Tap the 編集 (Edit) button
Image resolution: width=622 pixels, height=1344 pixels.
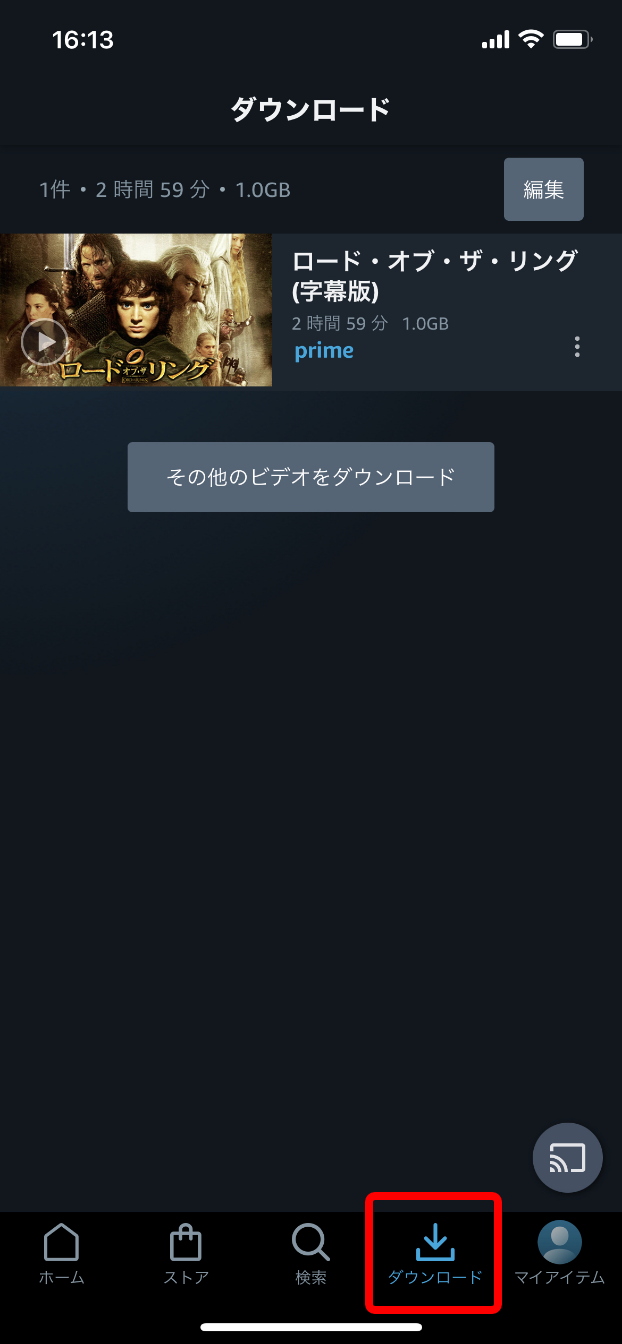543,189
